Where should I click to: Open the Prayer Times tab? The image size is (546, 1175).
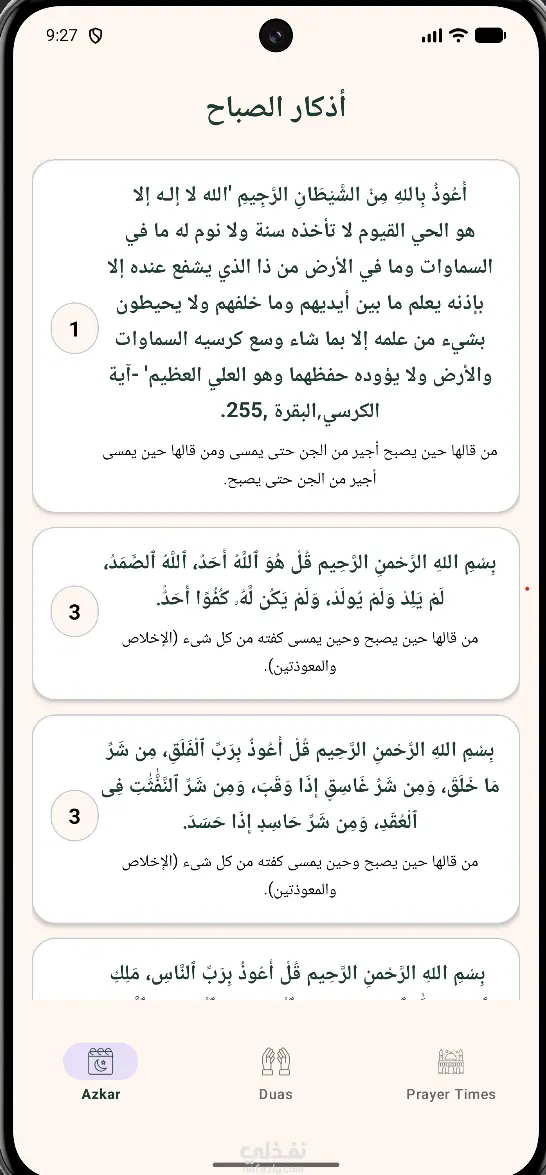point(451,1072)
